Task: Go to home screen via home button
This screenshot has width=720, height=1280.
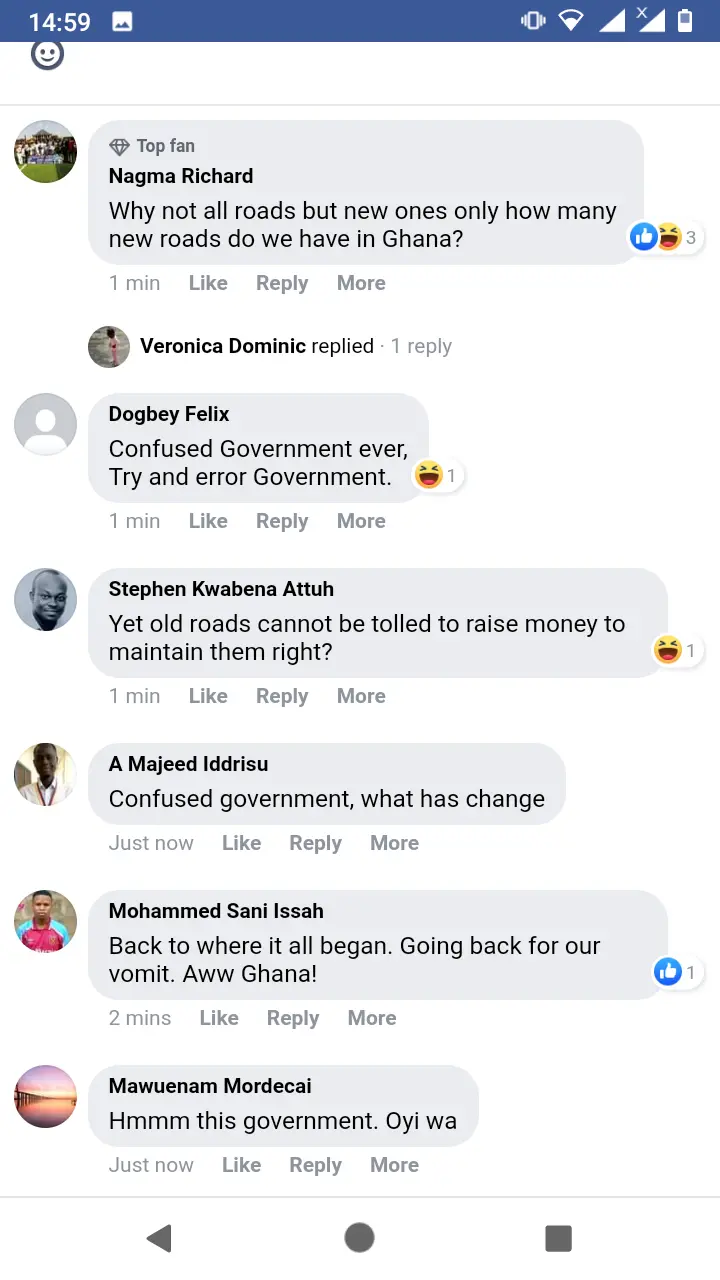Action: [x=359, y=1238]
